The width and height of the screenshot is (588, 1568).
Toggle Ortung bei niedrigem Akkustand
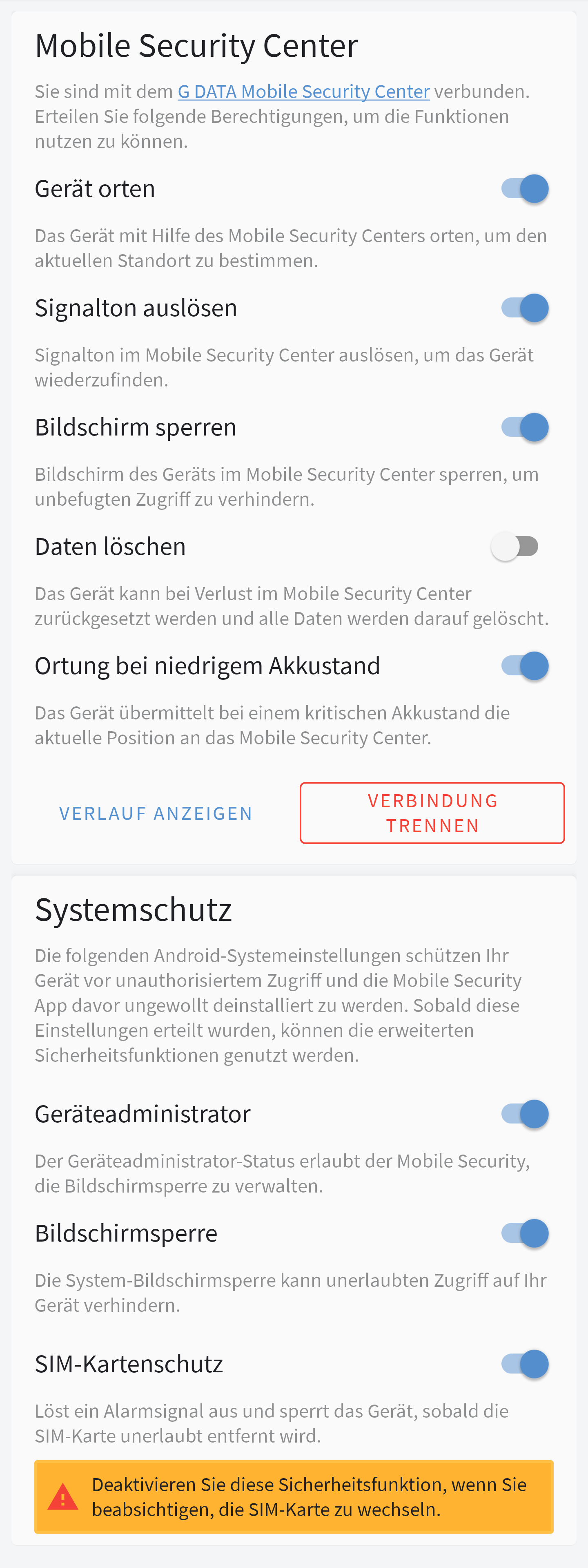[524, 666]
